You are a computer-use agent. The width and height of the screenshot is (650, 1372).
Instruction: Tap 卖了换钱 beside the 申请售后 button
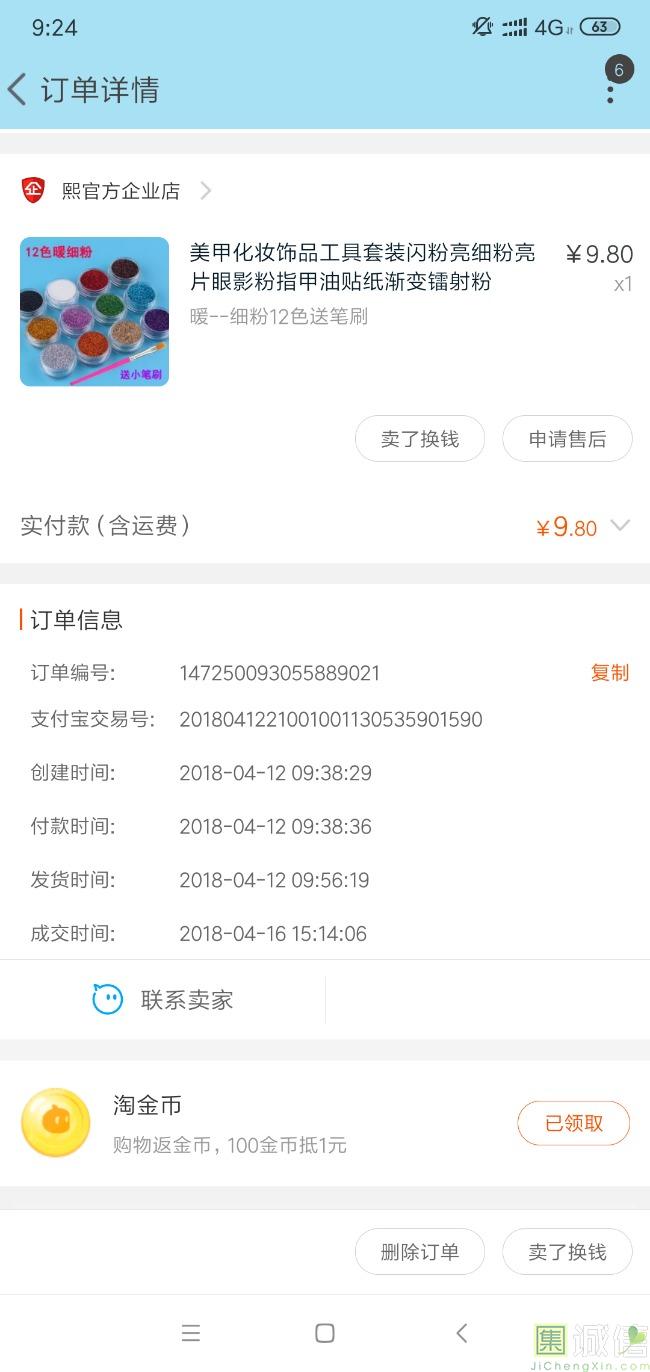420,439
